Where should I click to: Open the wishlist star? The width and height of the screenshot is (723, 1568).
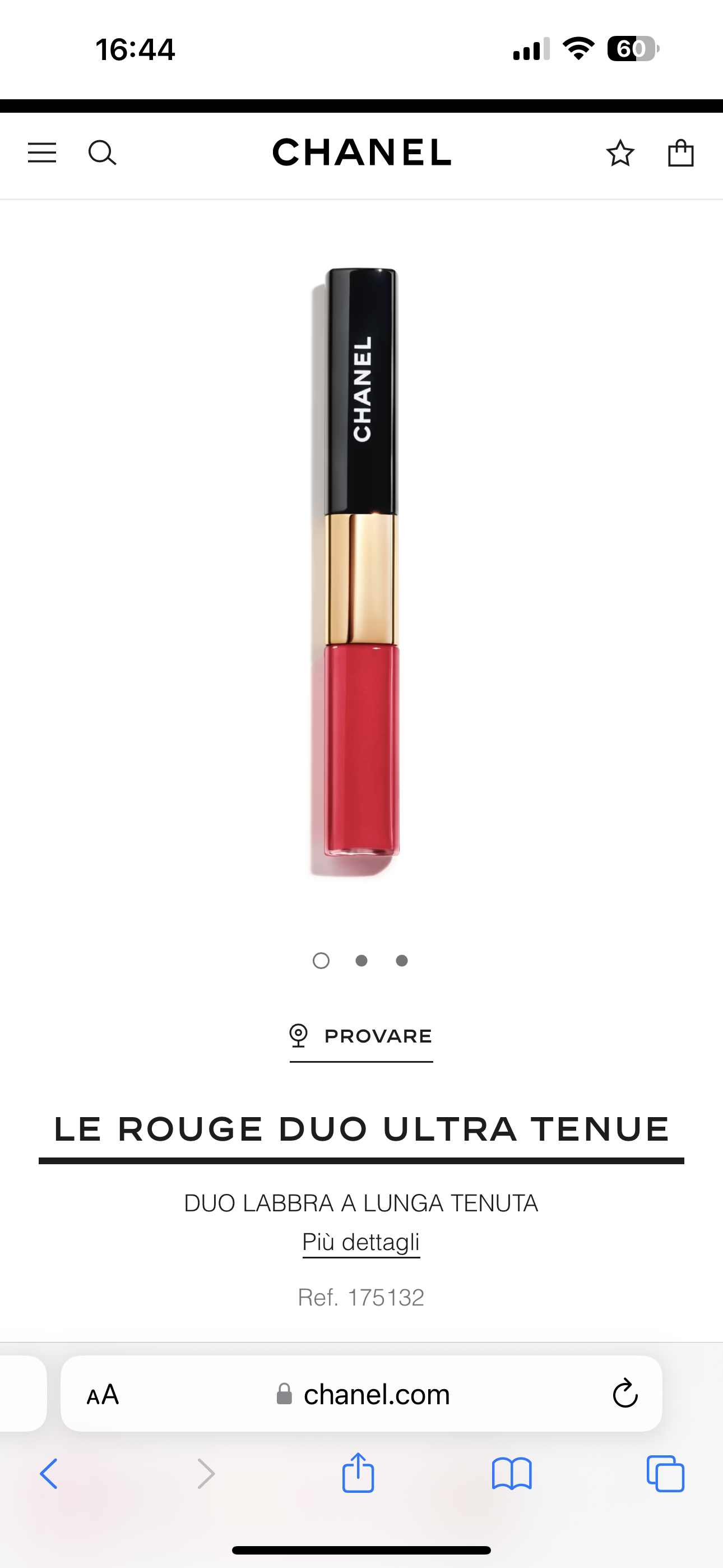pos(620,153)
